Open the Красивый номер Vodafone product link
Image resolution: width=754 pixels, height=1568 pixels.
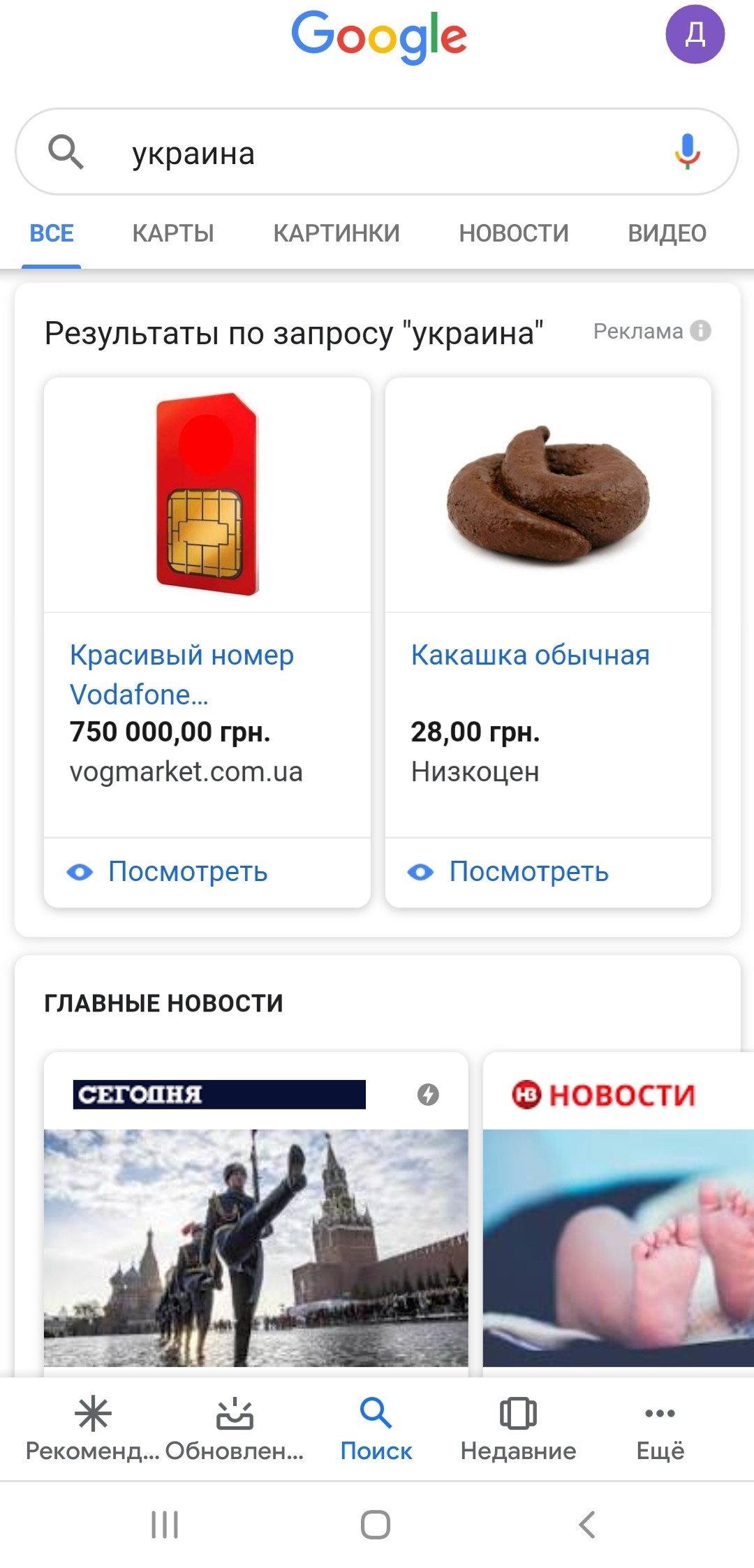(x=182, y=674)
